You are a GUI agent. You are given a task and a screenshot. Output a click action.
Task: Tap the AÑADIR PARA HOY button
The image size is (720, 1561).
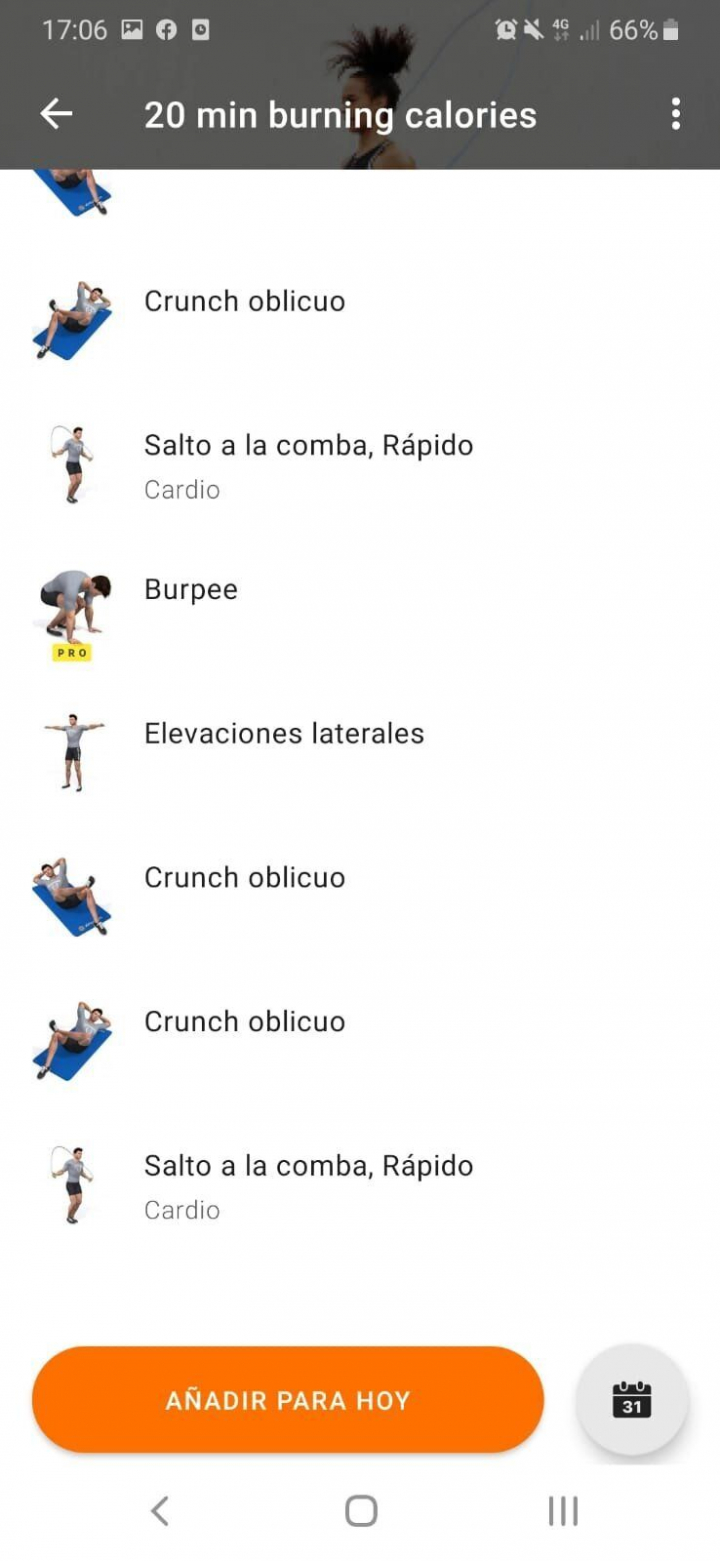click(x=288, y=1400)
